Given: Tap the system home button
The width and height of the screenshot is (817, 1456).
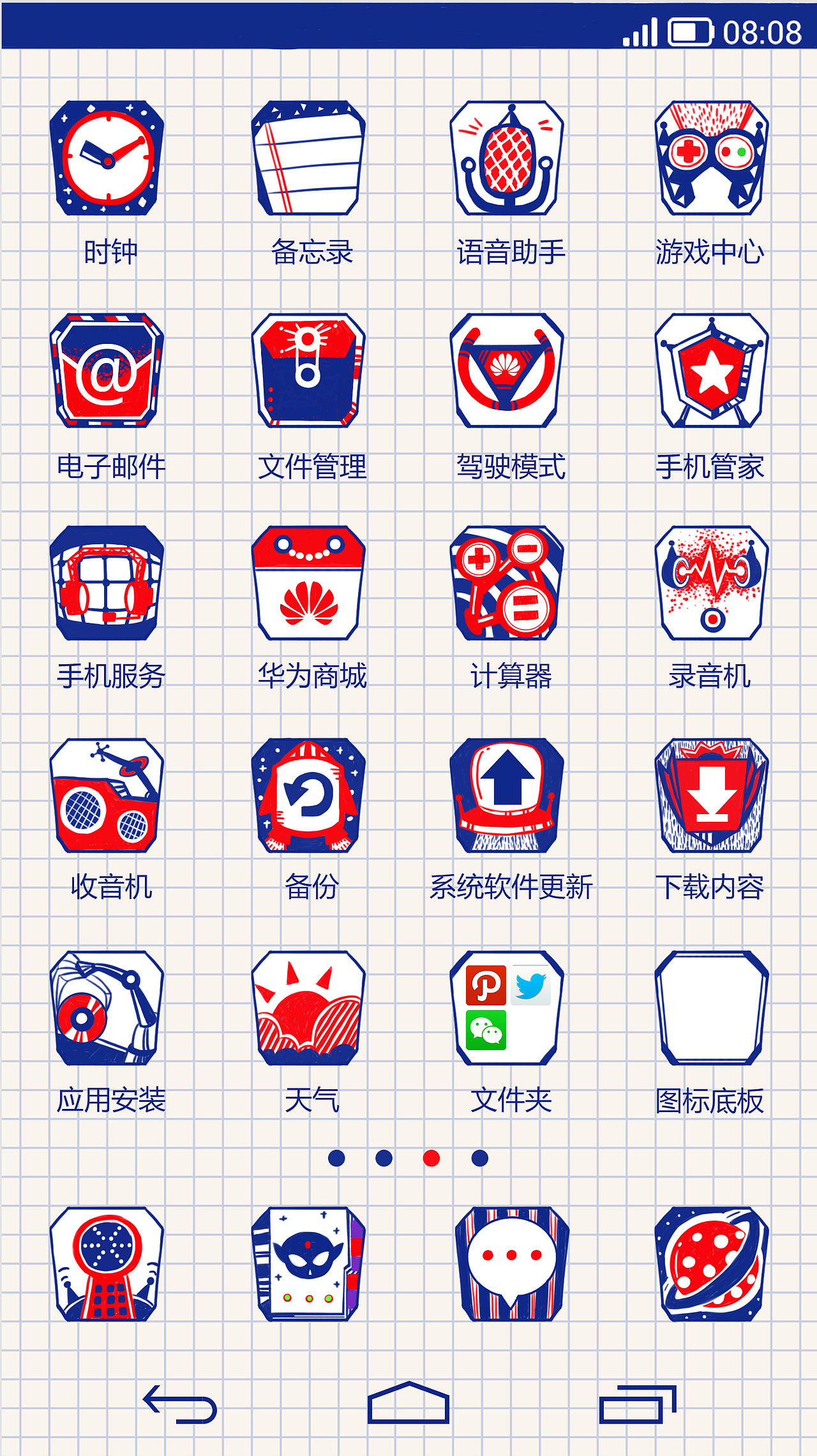Looking at the screenshot, I should pyautogui.click(x=408, y=1404).
